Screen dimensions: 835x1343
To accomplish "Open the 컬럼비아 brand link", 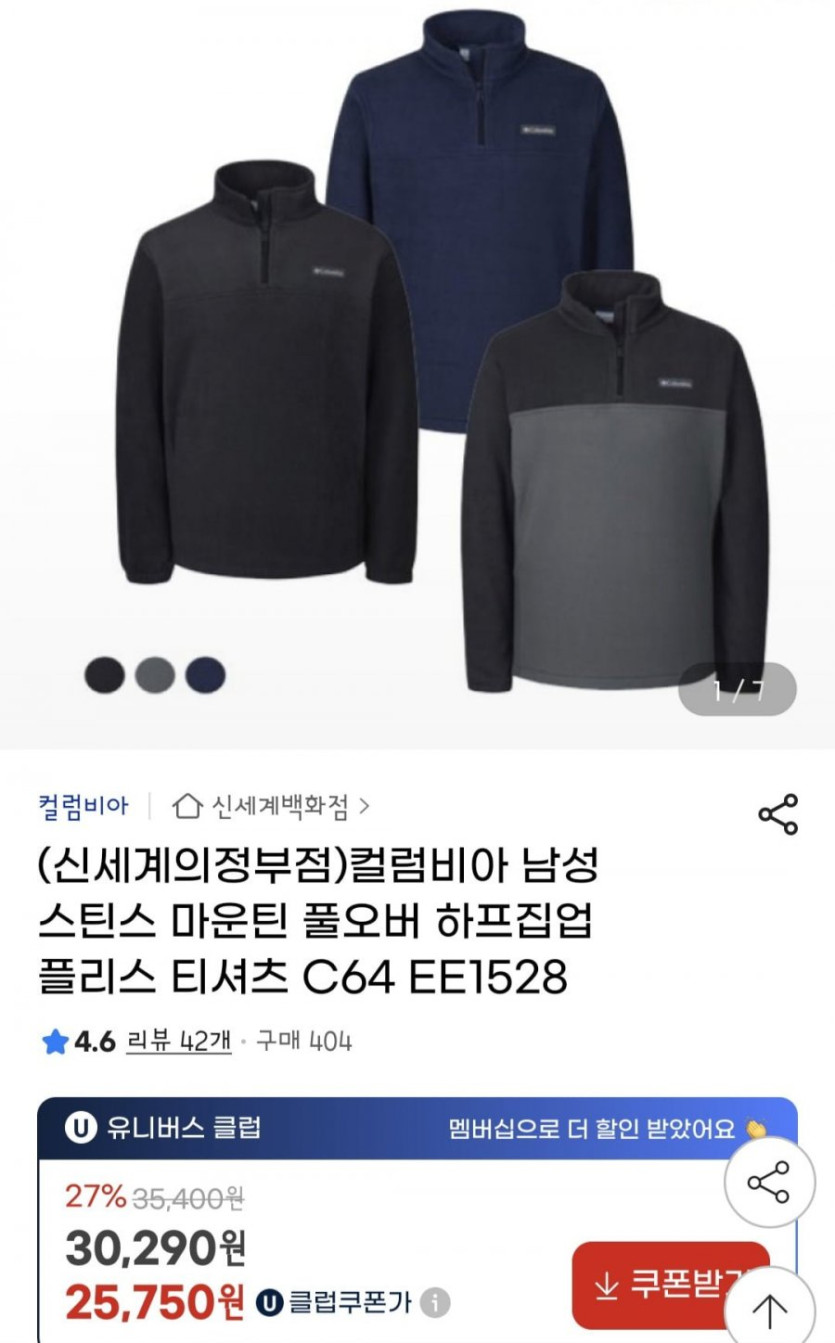I will click(83, 806).
